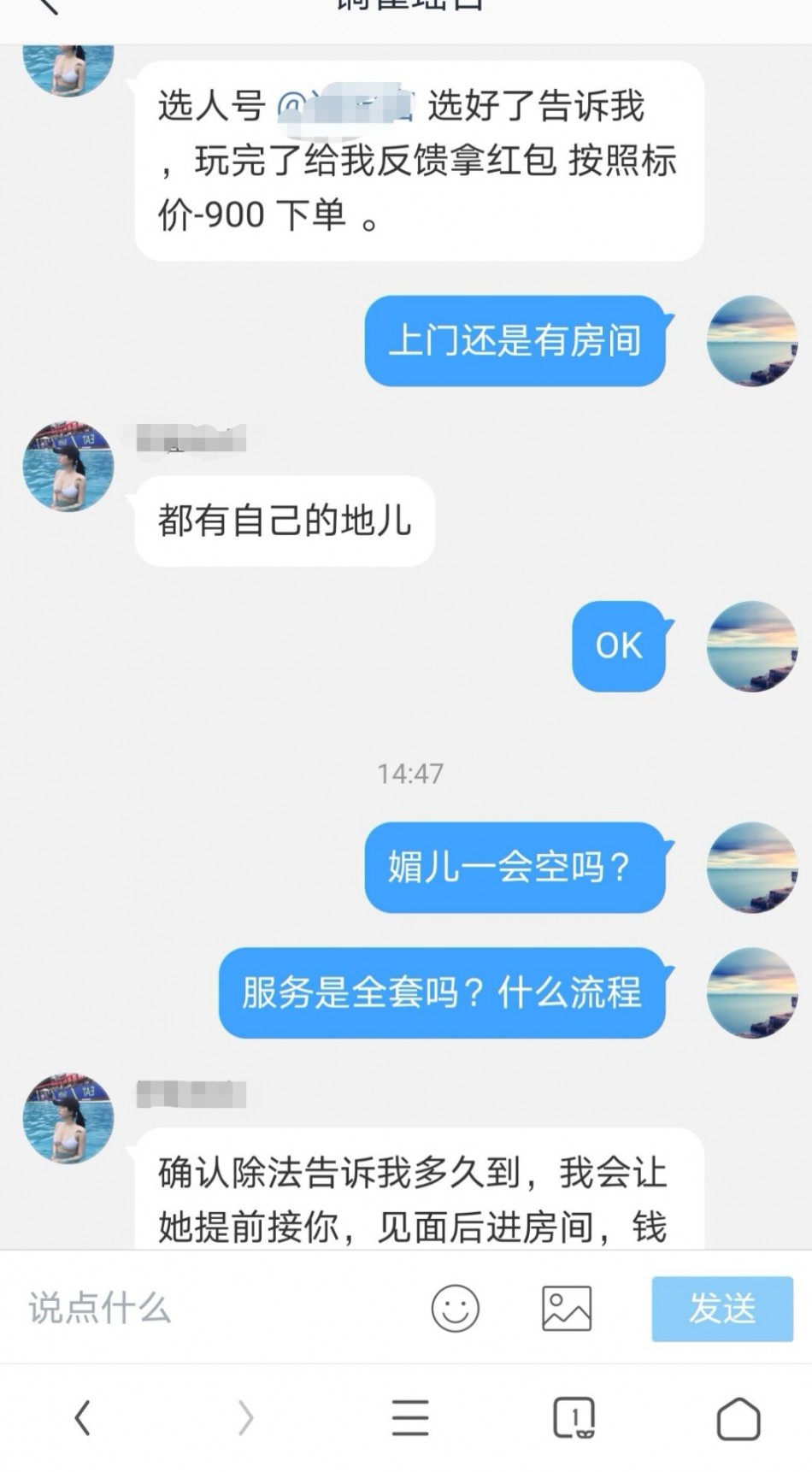The height and width of the screenshot is (1472, 812).
Task: Open the emoji picker
Action: (455, 1308)
